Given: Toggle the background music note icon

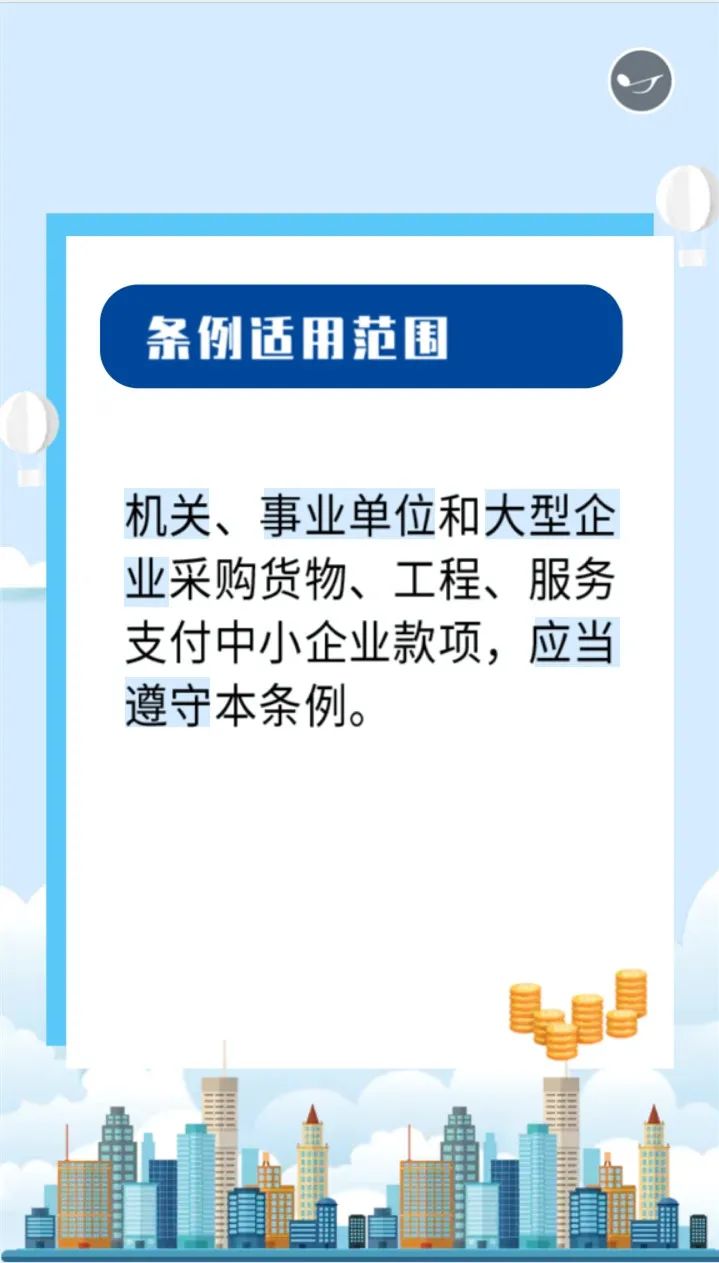Looking at the screenshot, I should point(641,80).
